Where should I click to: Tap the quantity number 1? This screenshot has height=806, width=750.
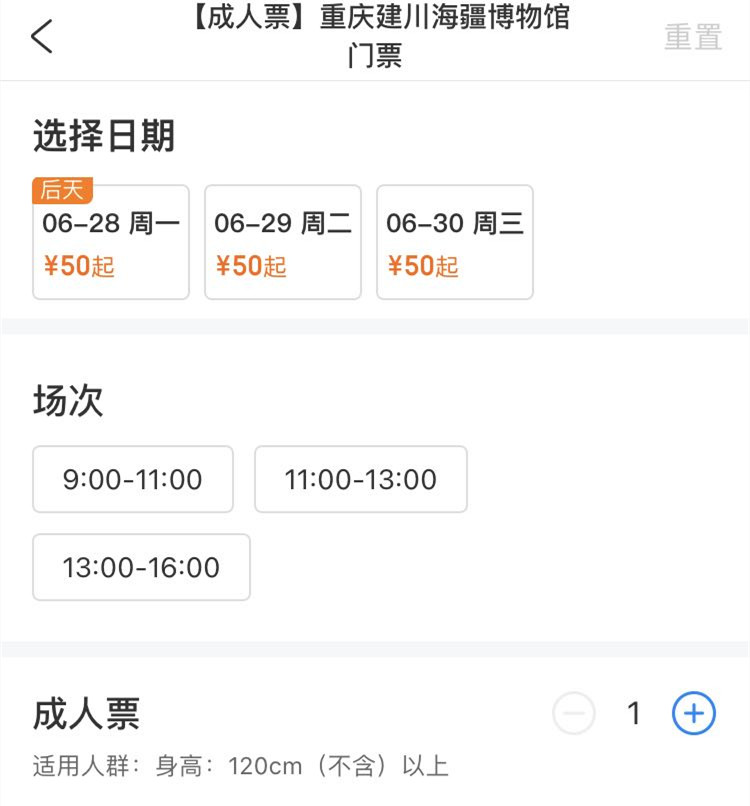(633, 713)
